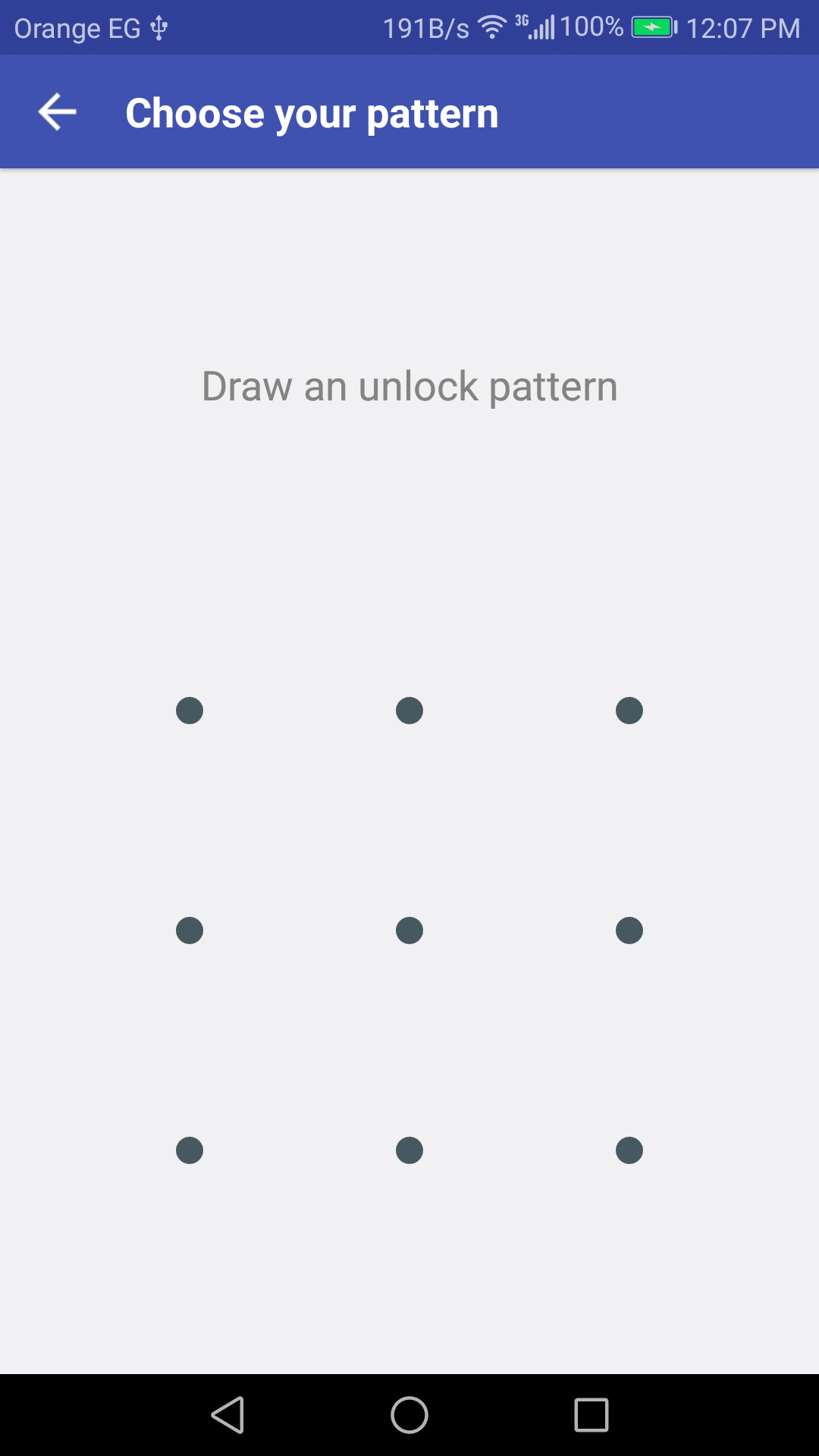Open the recent apps view
The image size is (819, 1456).
point(591,1415)
